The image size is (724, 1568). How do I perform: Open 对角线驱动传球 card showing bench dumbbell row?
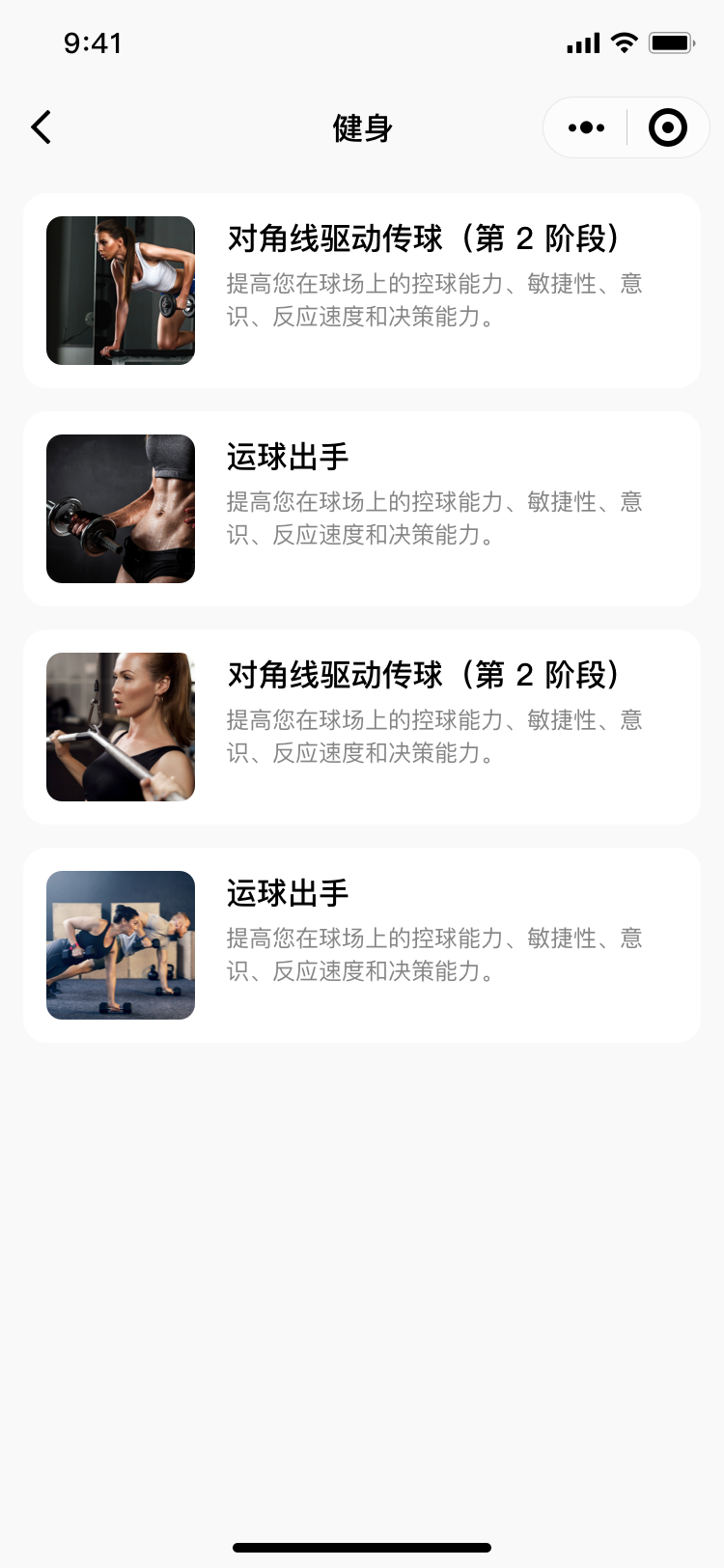pyautogui.click(x=362, y=291)
